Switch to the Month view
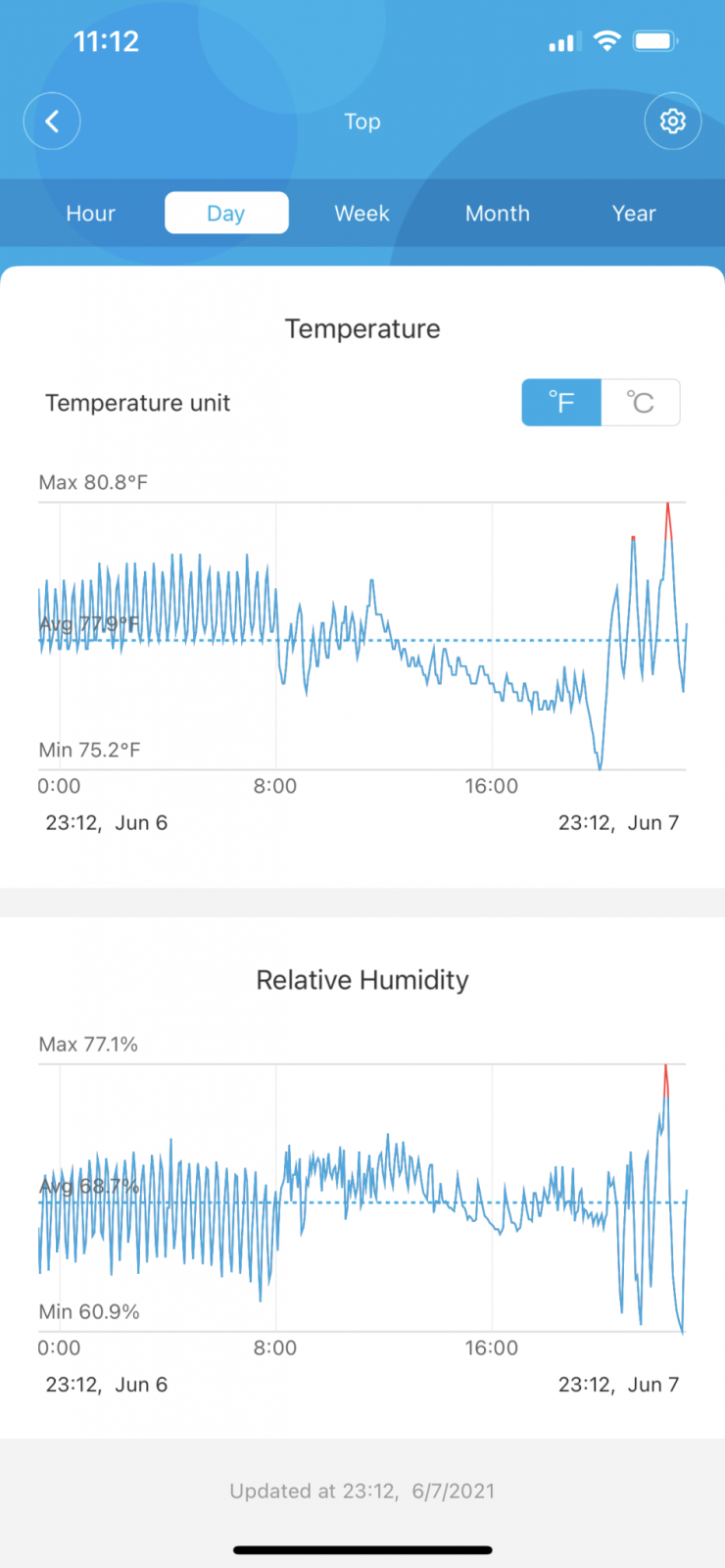Screen dimensions: 725x1568 coord(498,214)
